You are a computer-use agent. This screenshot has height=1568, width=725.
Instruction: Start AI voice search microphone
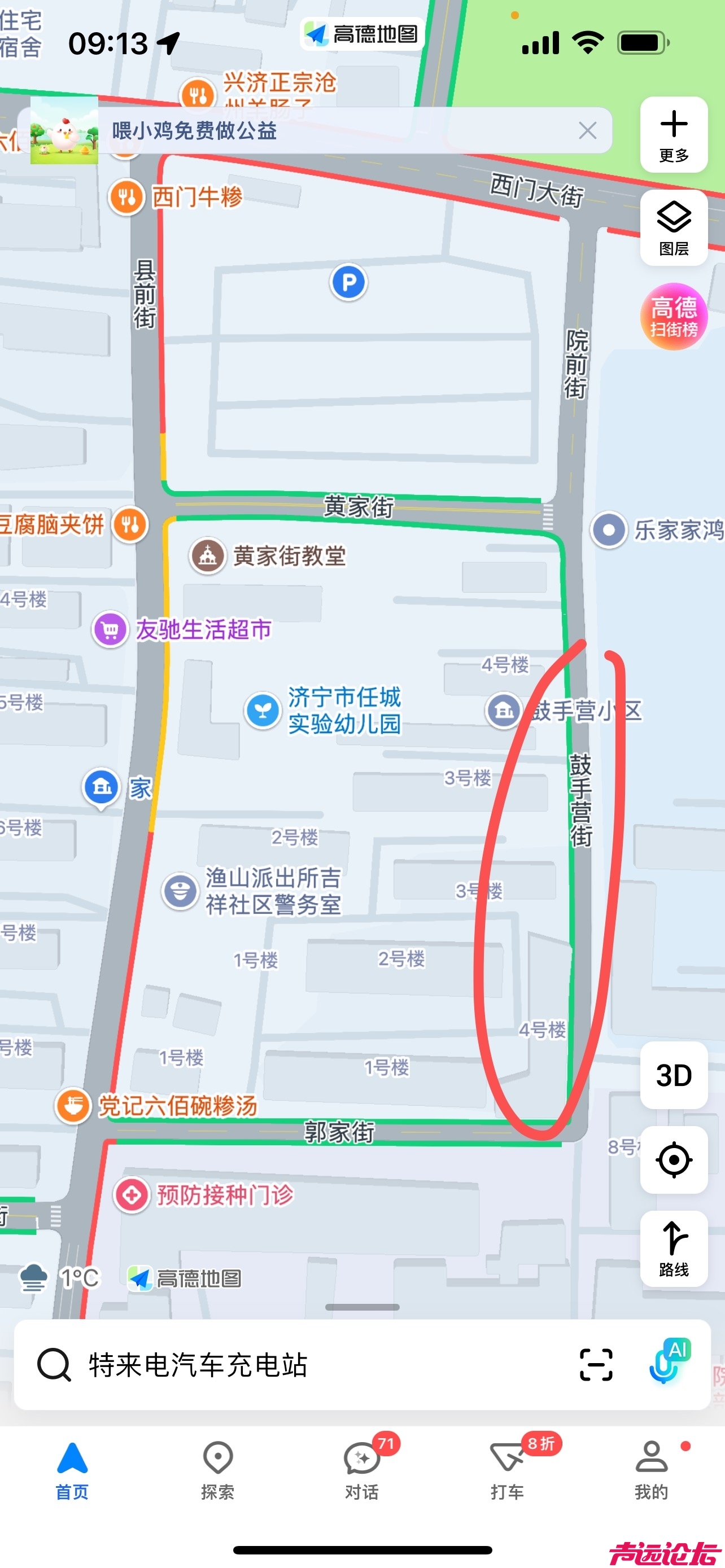[669, 1362]
